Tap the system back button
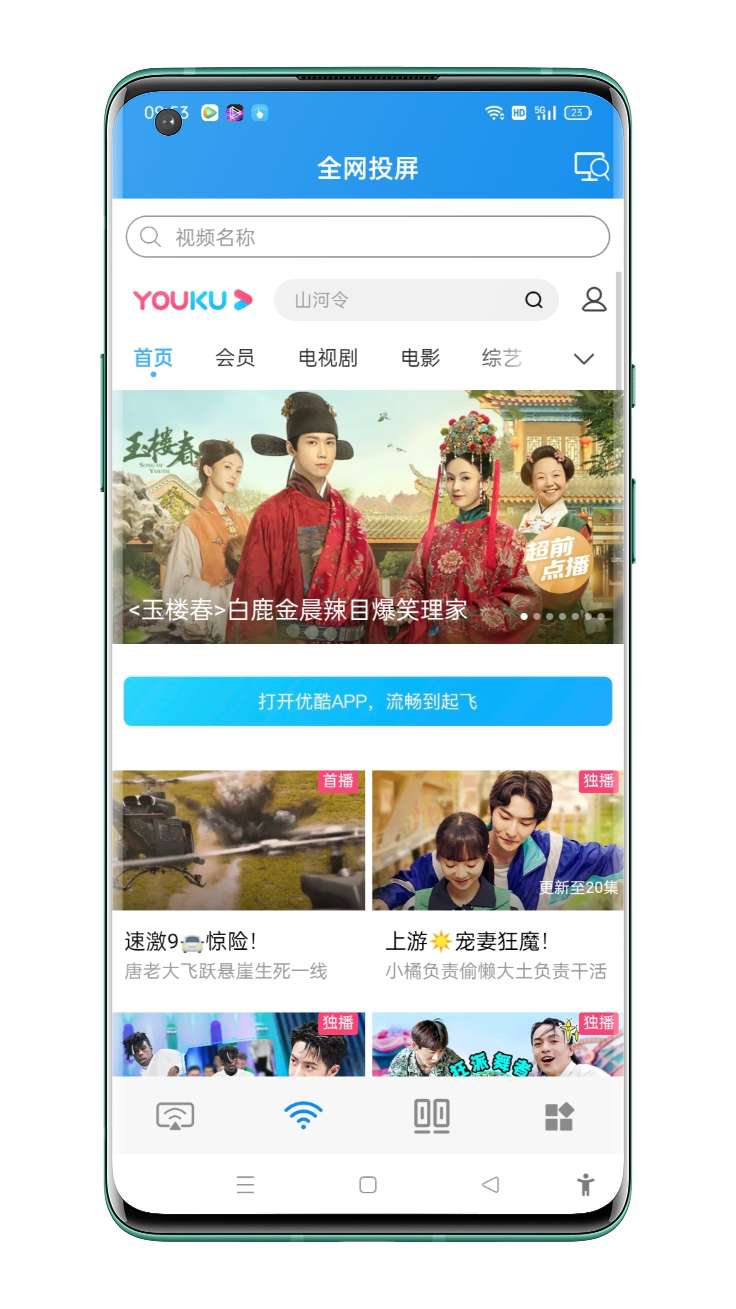 pos(490,1185)
